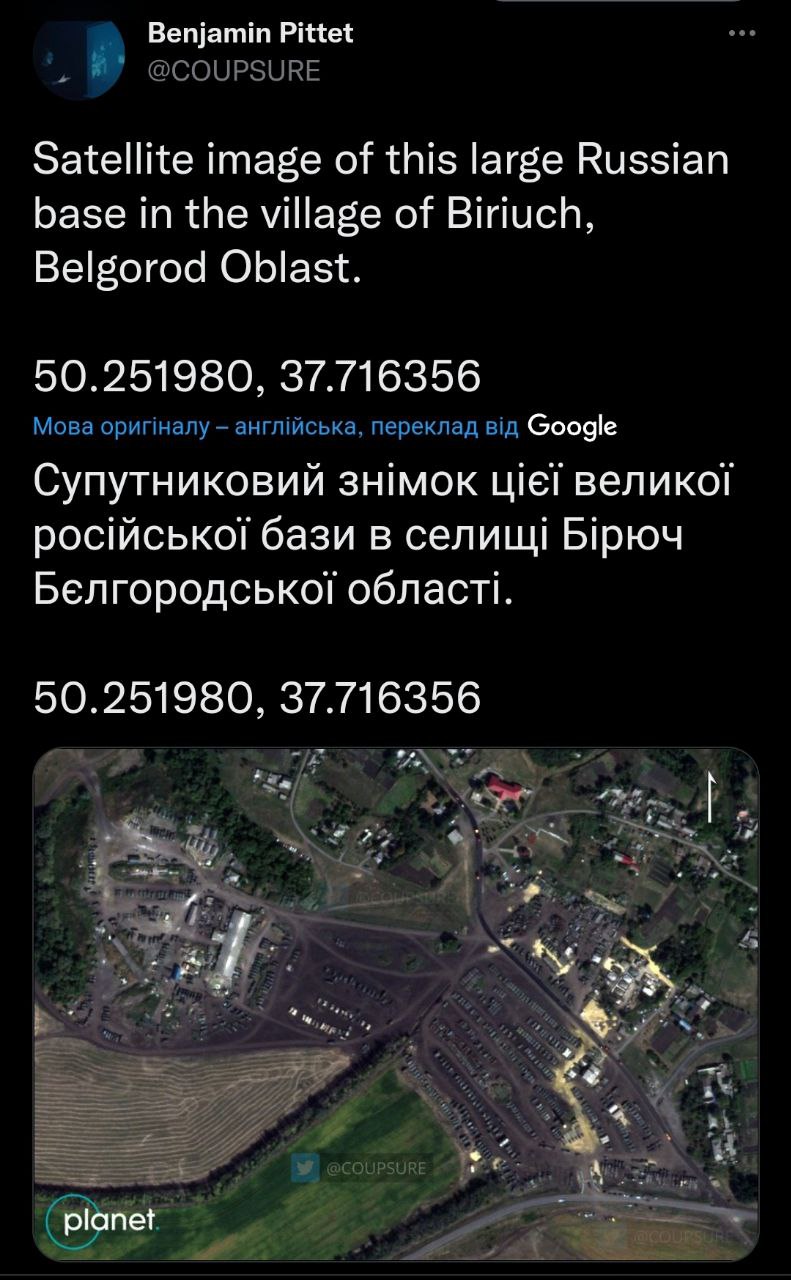
Task: Open the satellite image in full view
Action: point(395,1005)
